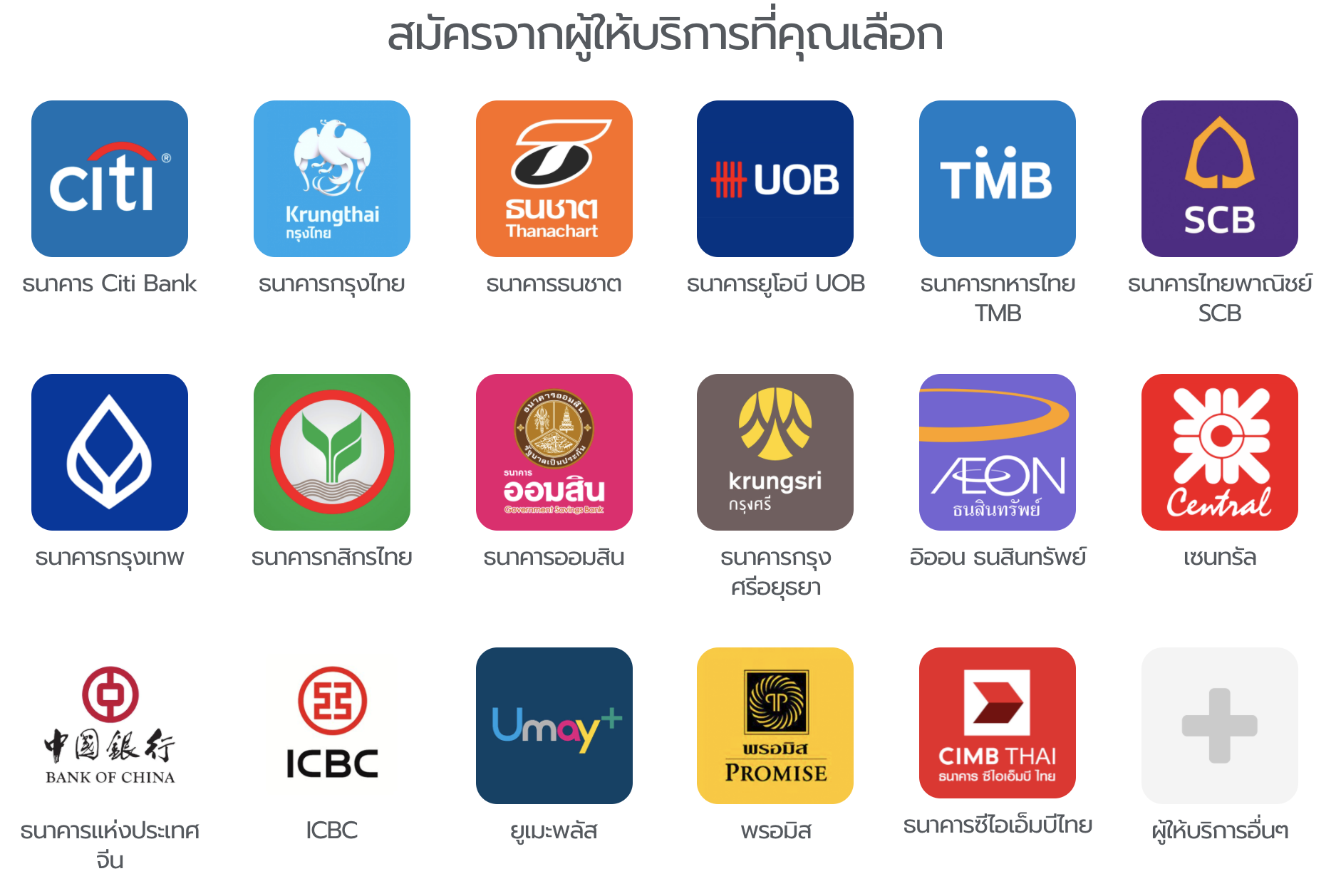1341x896 pixels.
Task: Select Bangkok Bank (ธนาคารกรุงเทพ)
Action: point(110,452)
